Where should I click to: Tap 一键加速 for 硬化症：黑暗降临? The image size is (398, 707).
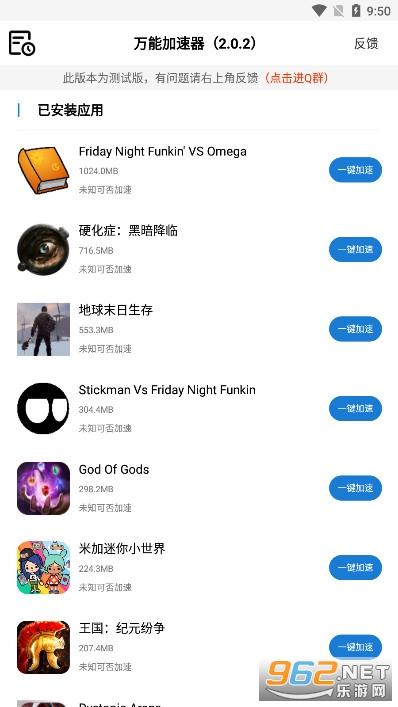tap(355, 249)
